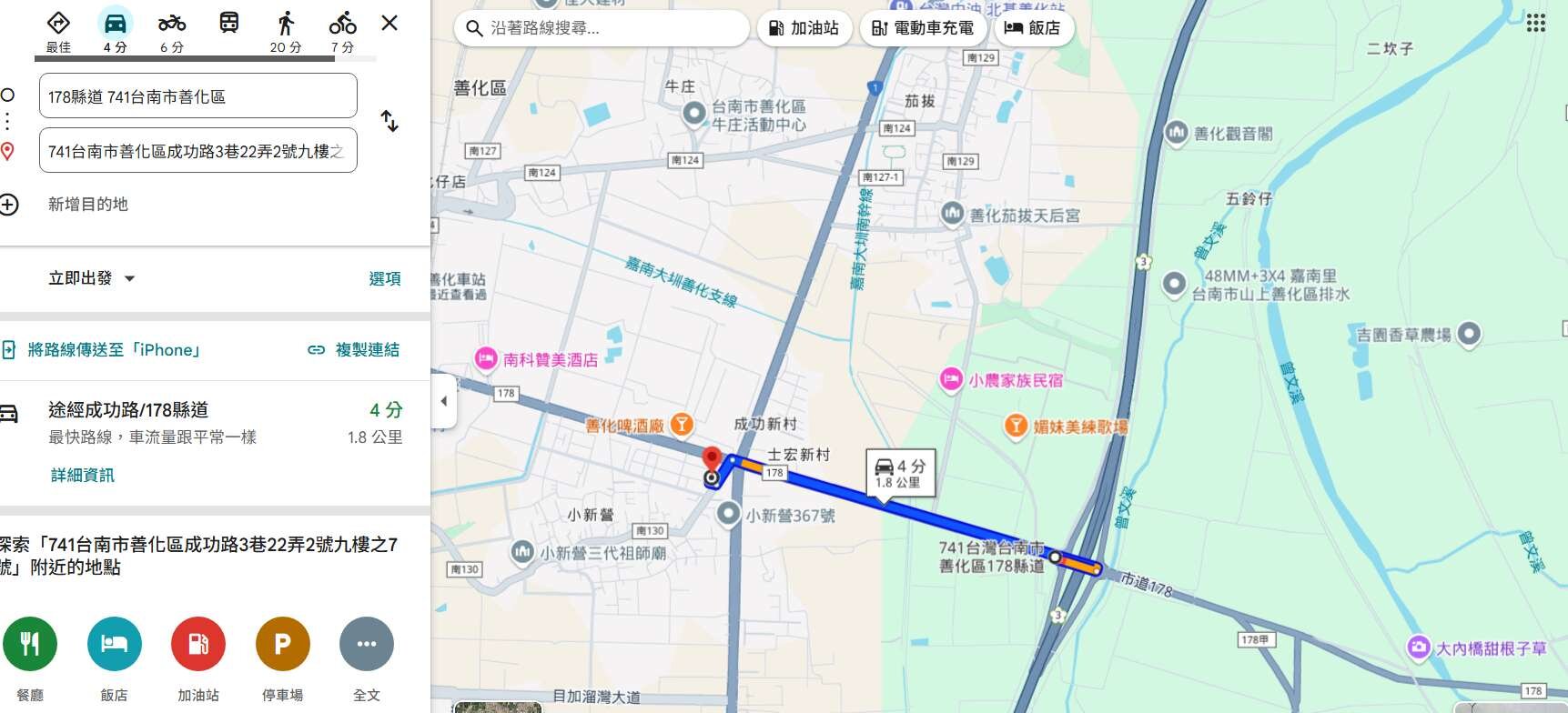Edit the starting point field

197,96
